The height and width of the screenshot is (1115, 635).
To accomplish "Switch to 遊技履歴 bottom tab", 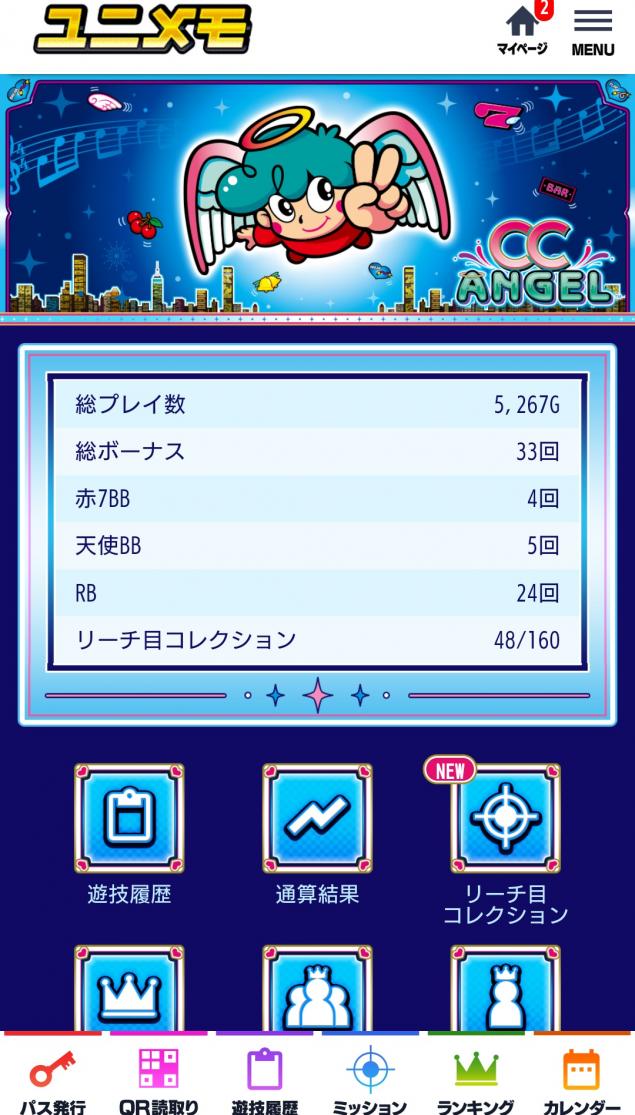I will click(265, 1078).
